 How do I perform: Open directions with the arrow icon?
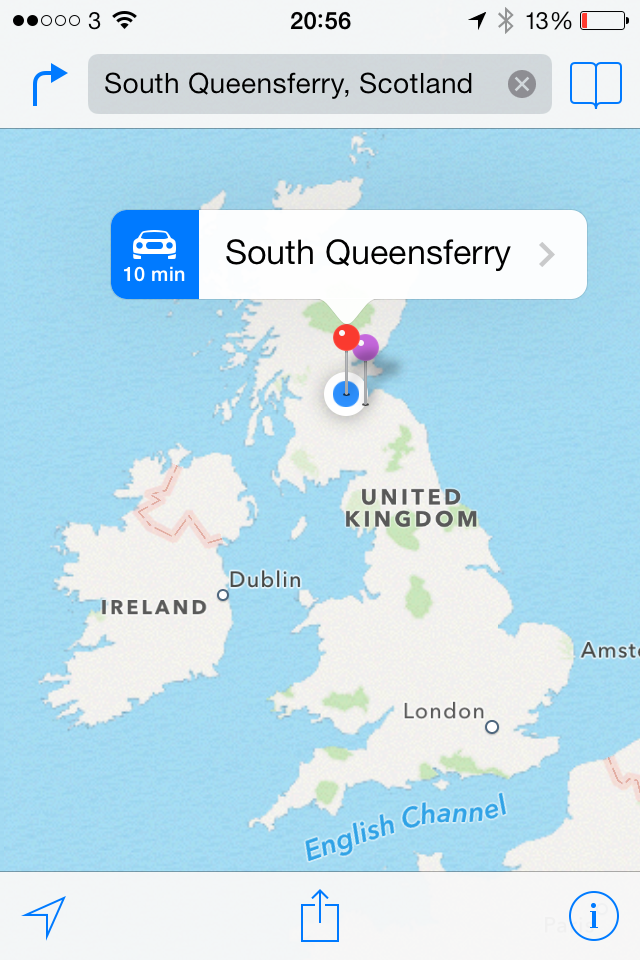(49, 85)
